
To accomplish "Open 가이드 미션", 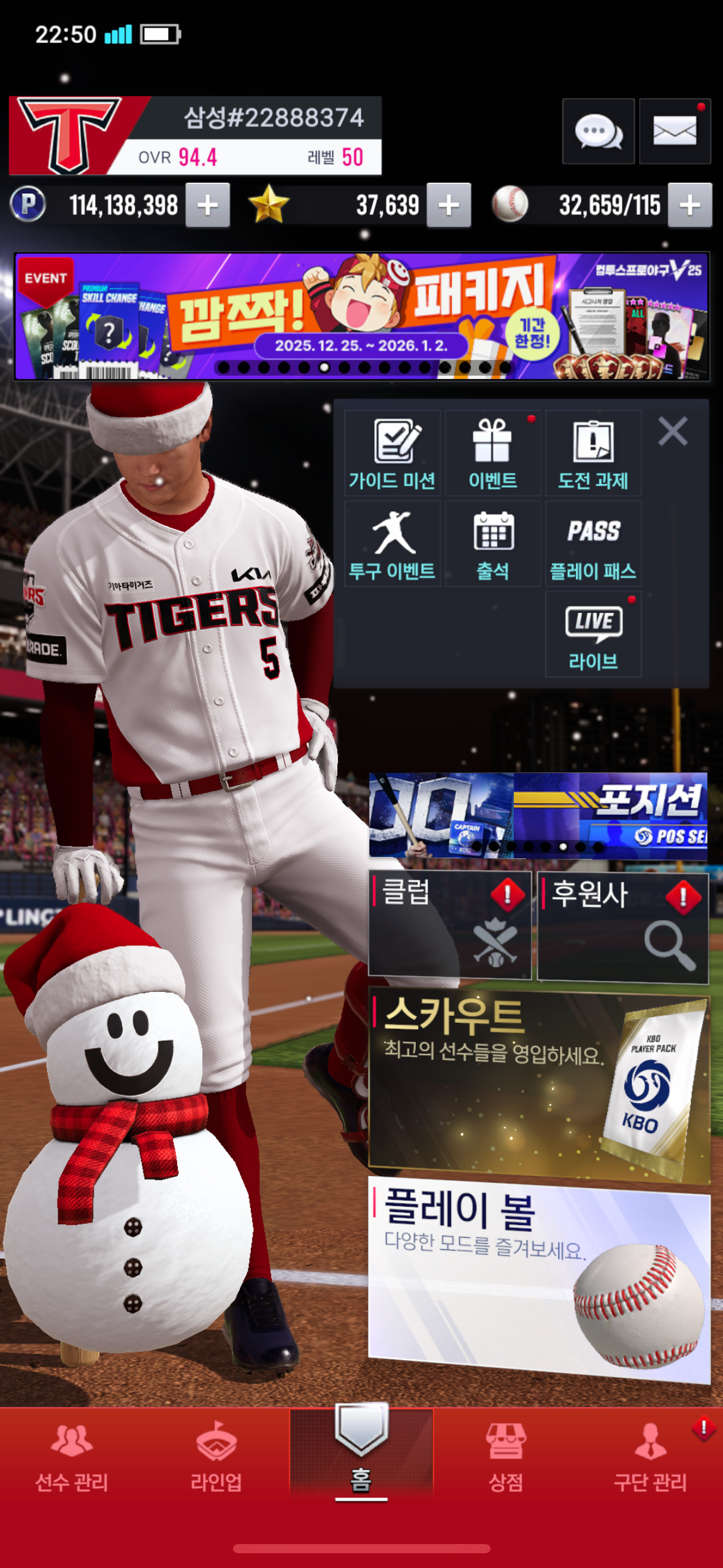I will coord(392,454).
